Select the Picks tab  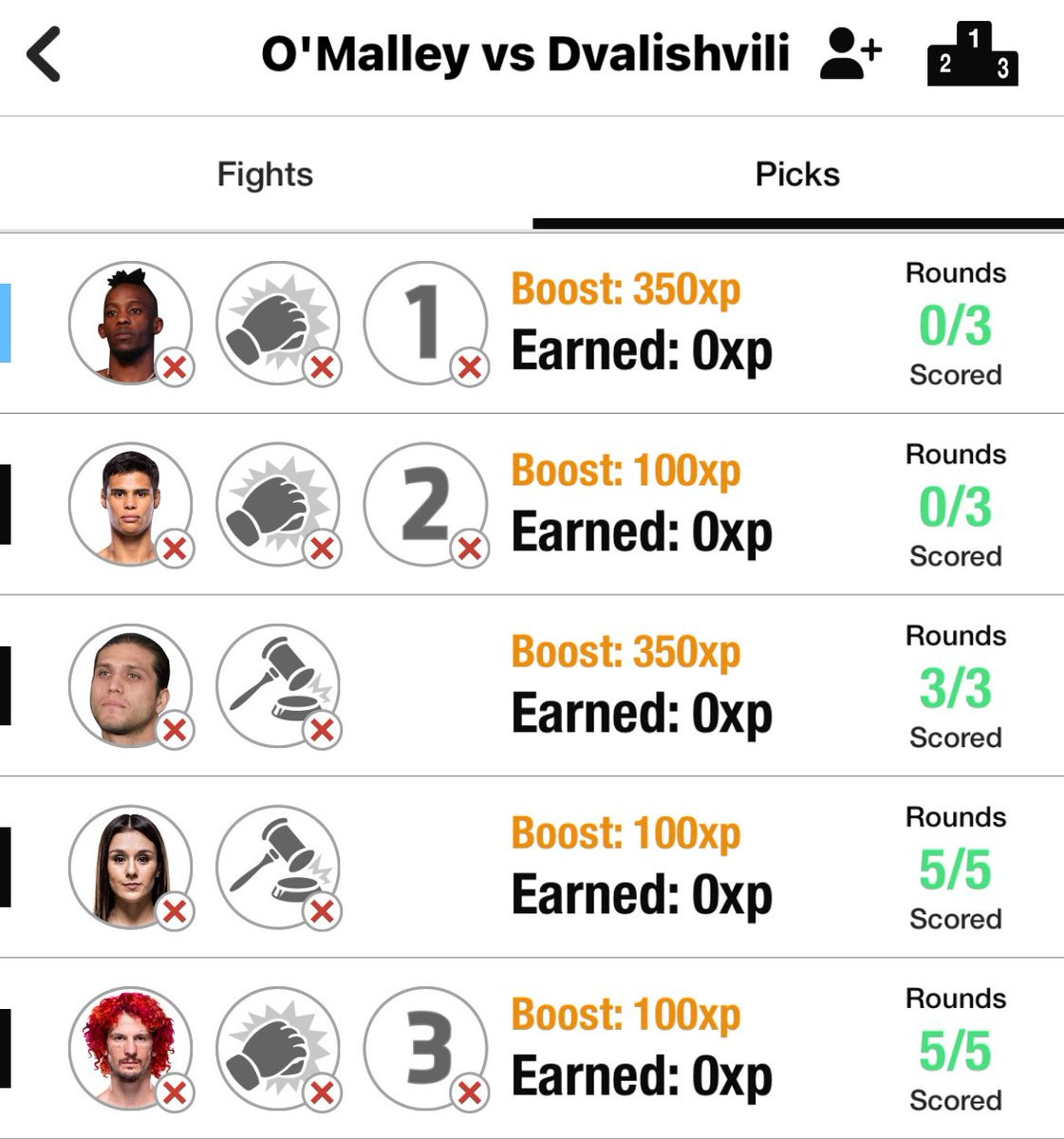[797, 175]
